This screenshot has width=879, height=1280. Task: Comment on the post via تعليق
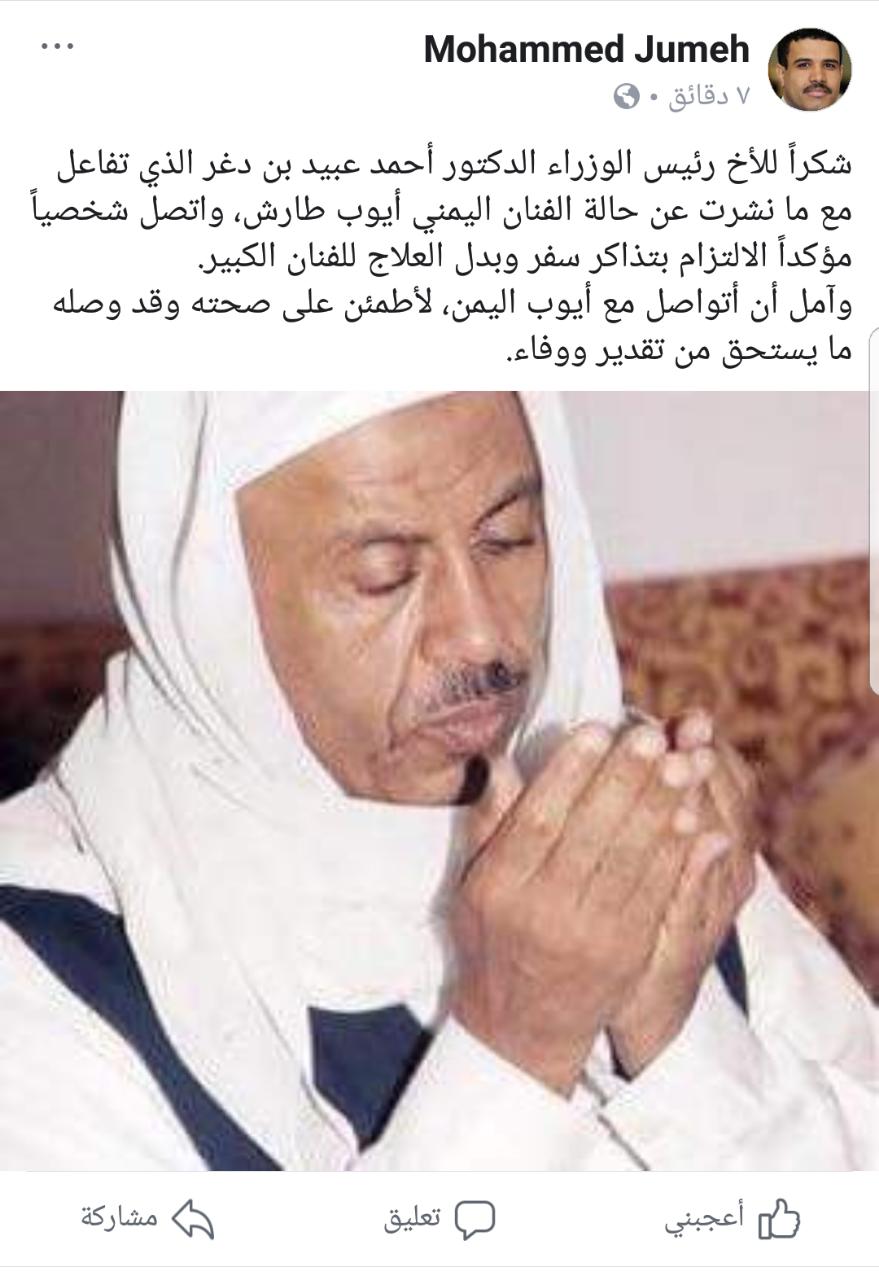tap(440, 1219)
